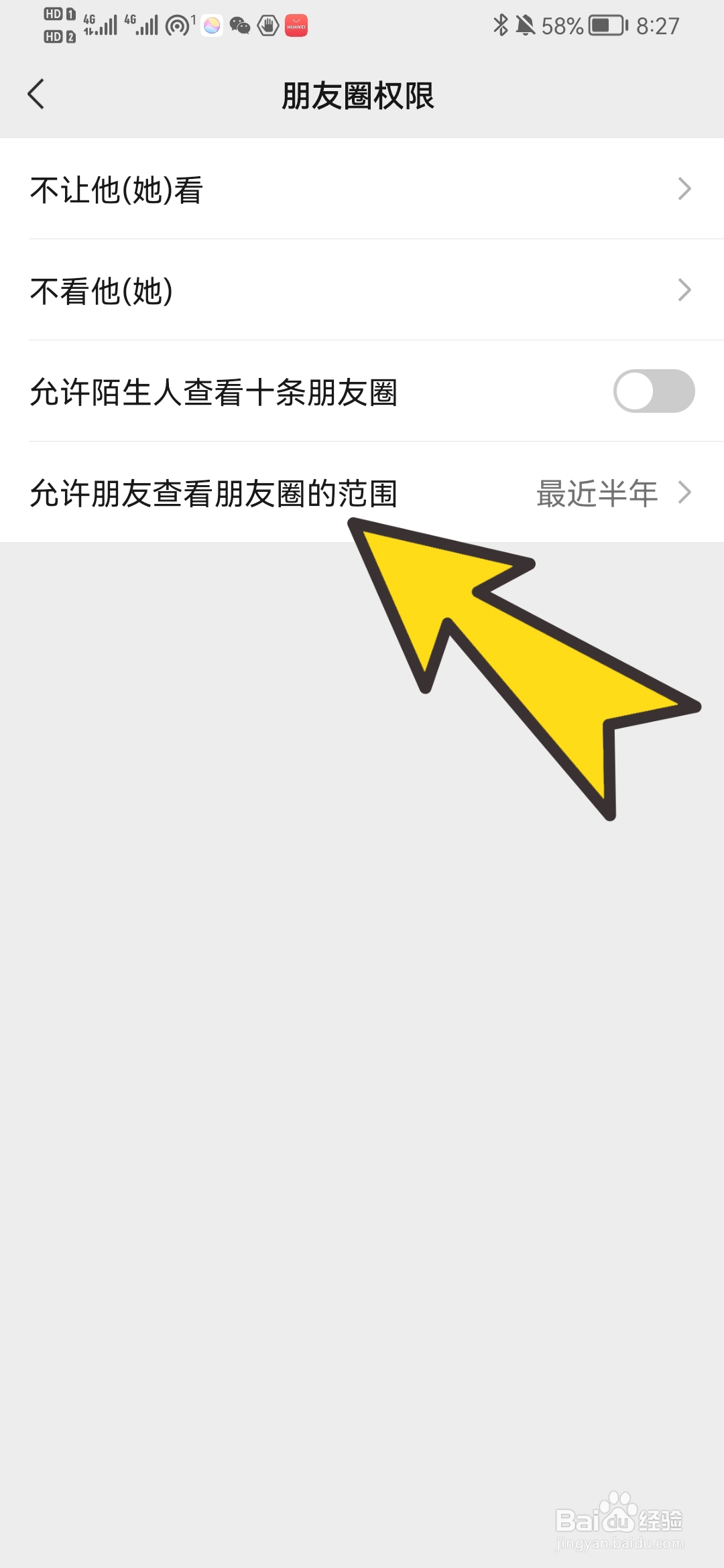Tap the floating hand gesture status icon
Image resolution: width=724 pixels, height=1568 pixels.
(x=267, y=26)
